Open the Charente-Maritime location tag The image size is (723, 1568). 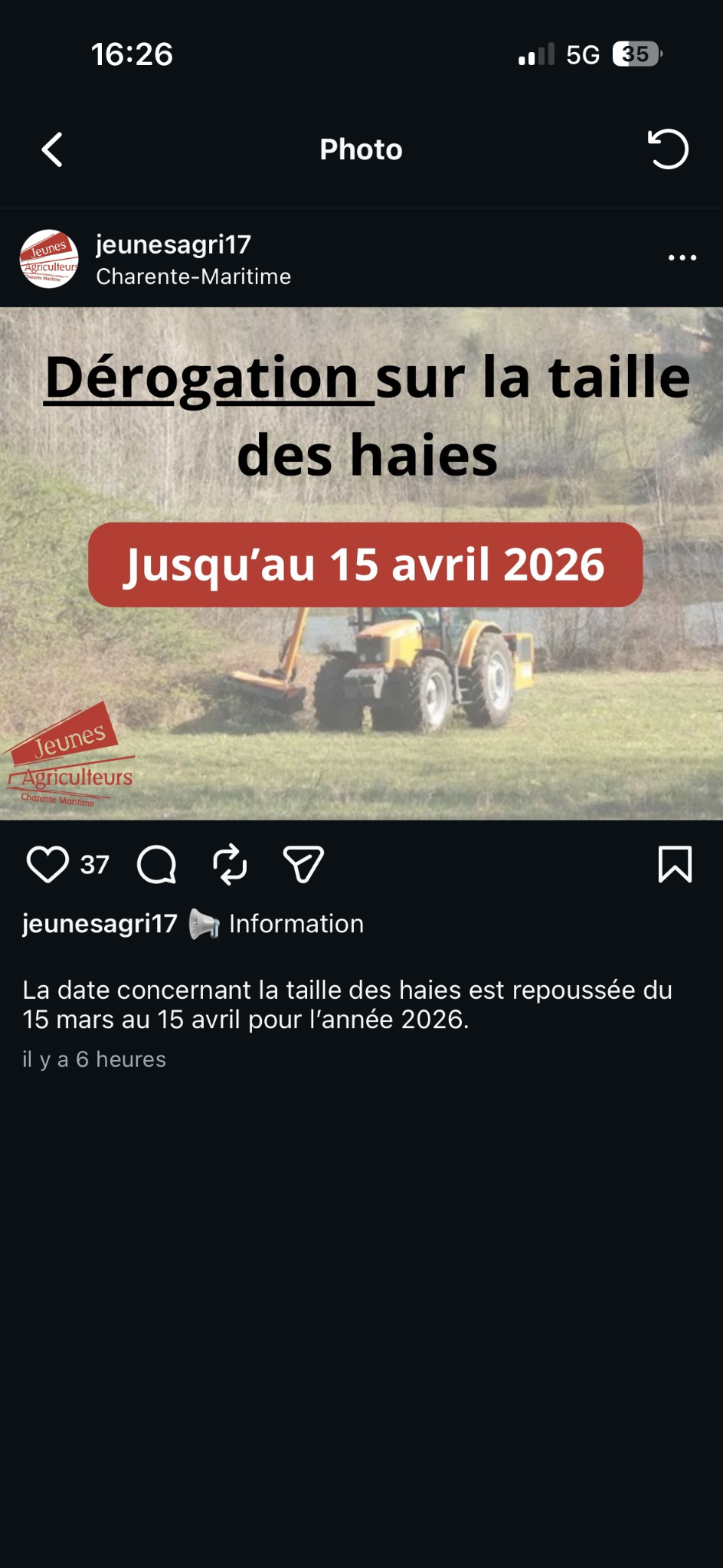193,277
